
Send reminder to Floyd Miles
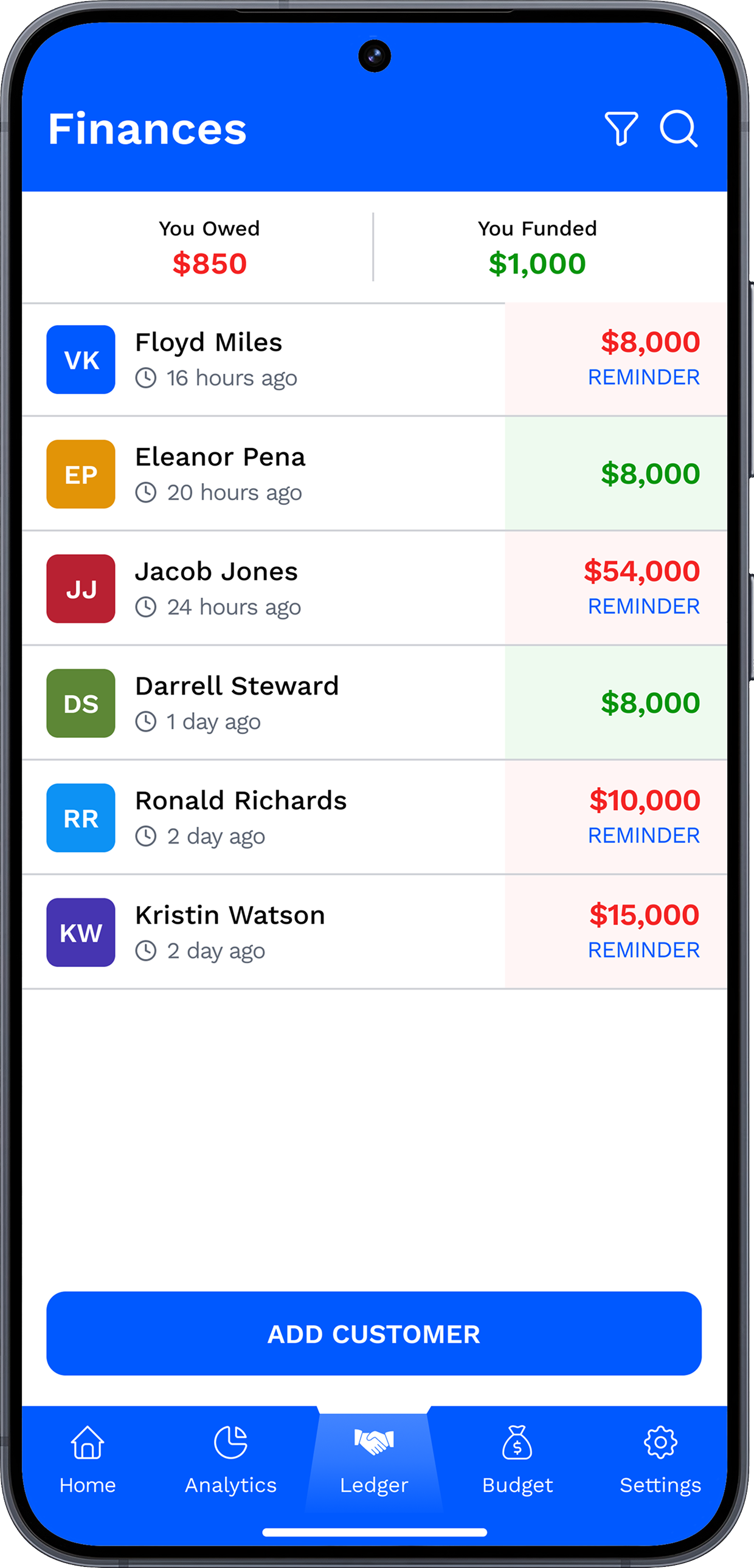pyautogui.click(x=643, y=377)
